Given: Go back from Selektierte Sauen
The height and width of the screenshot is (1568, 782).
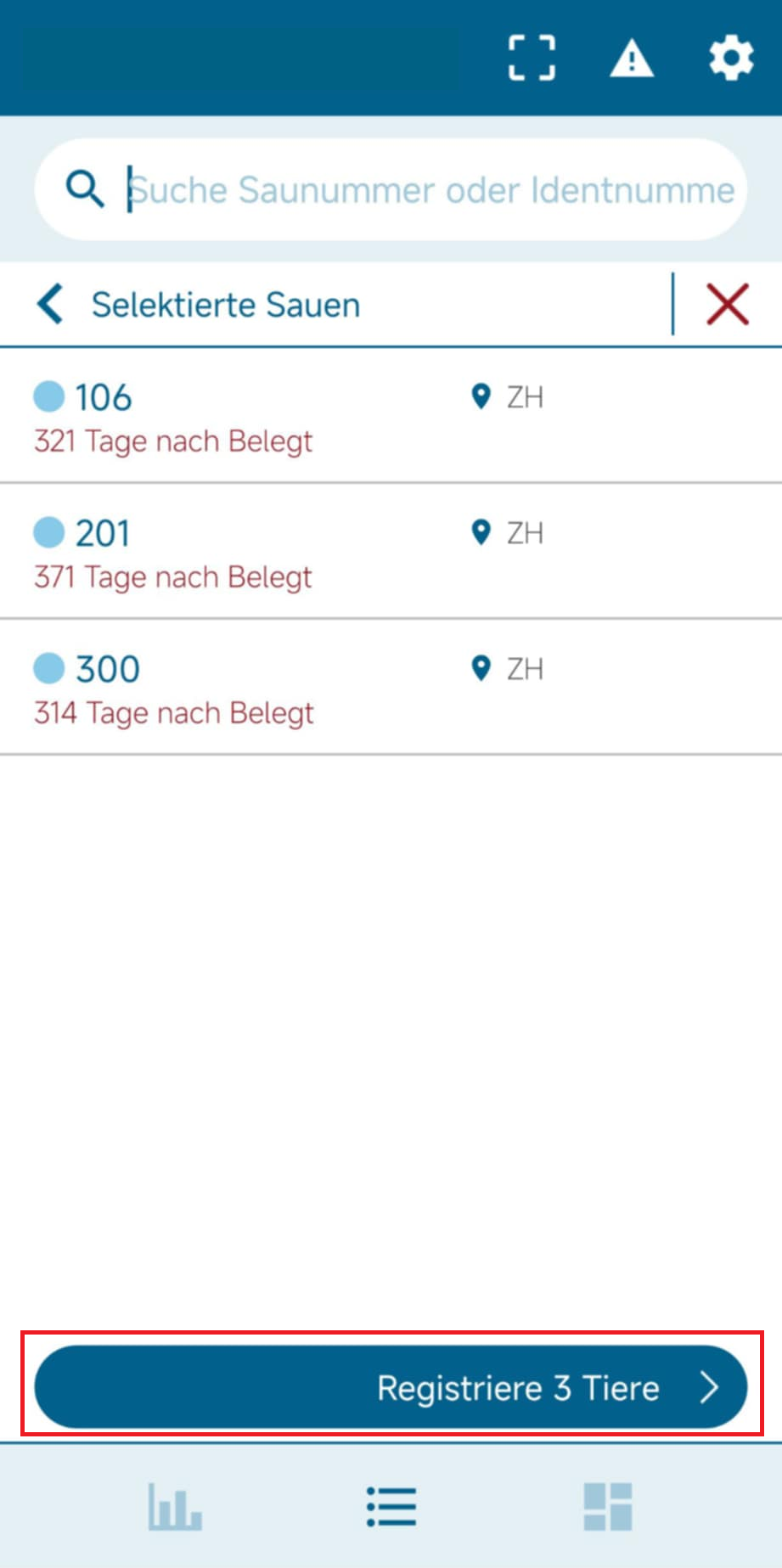Looking at the screenshot, I should (x=51, y=304).
